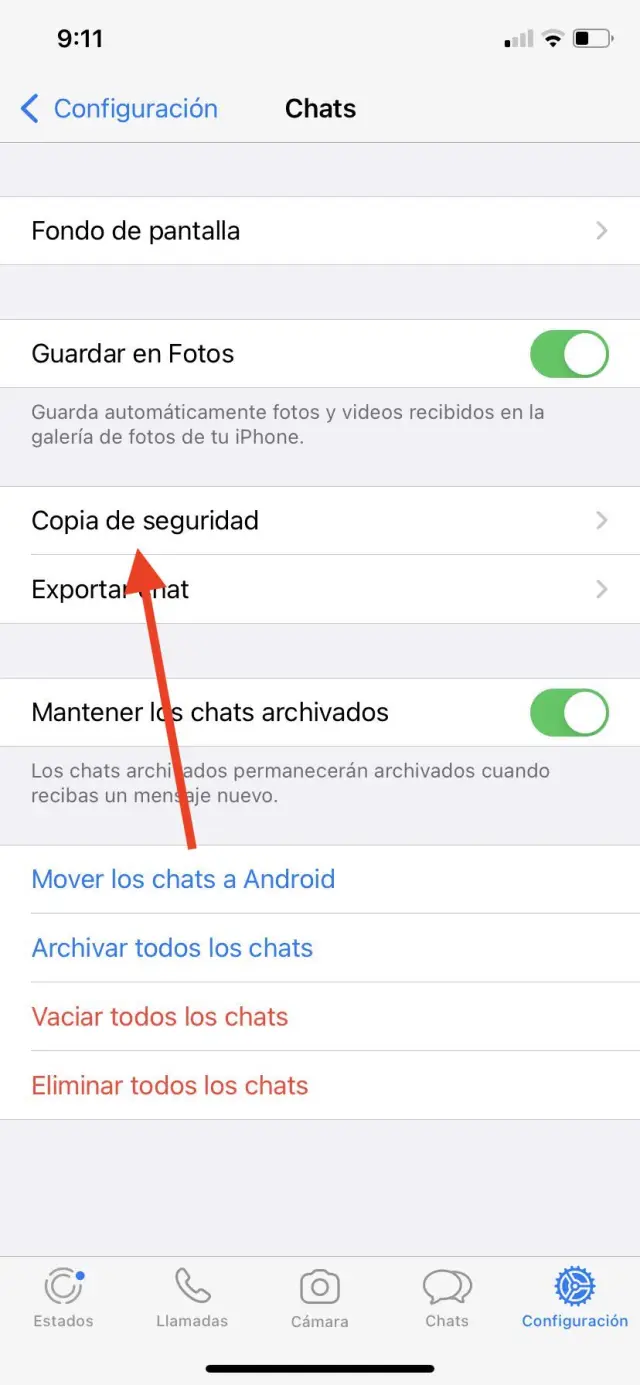Go back to Configuración

(119, 109)
